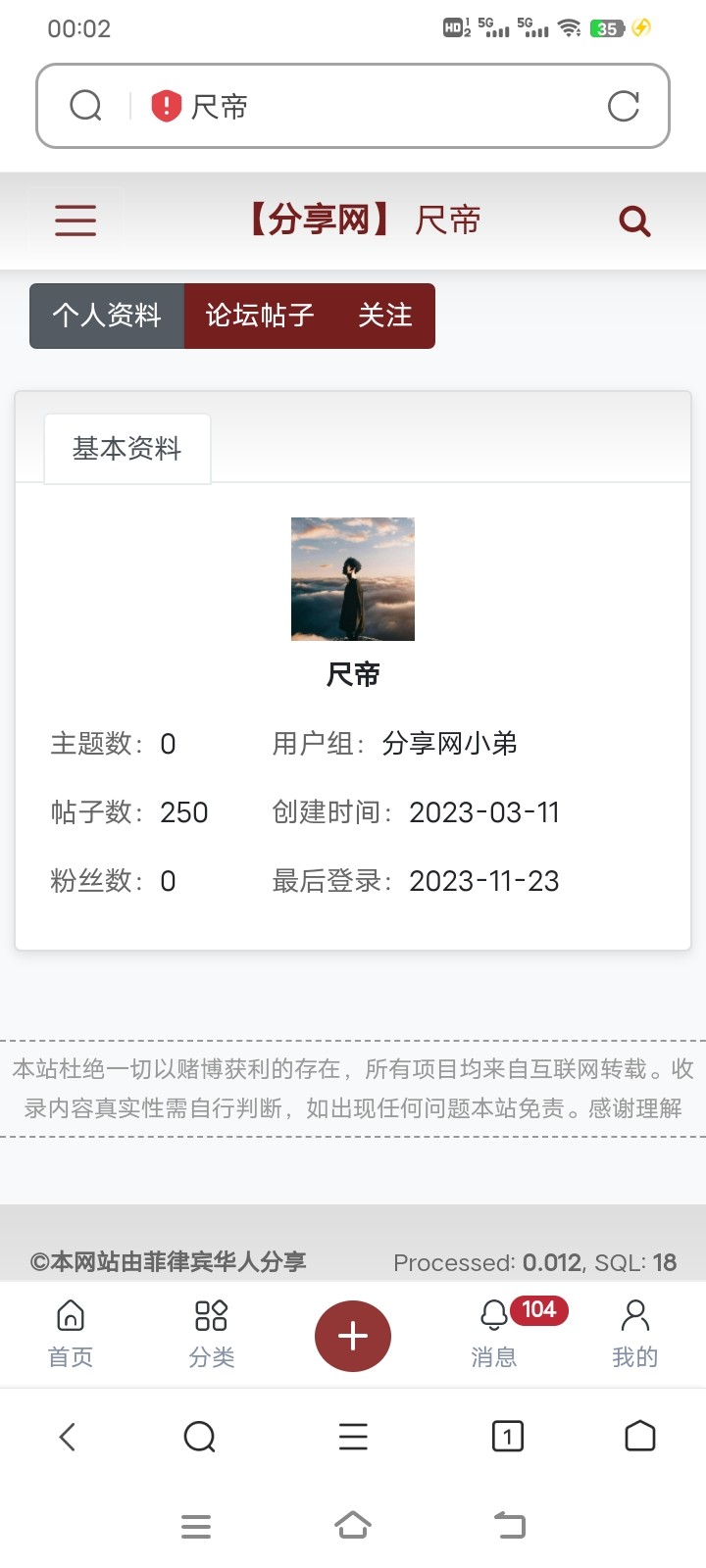Go back using browser back arrow
This screenshot has width=706, height=1568.
click(67, 1437)
